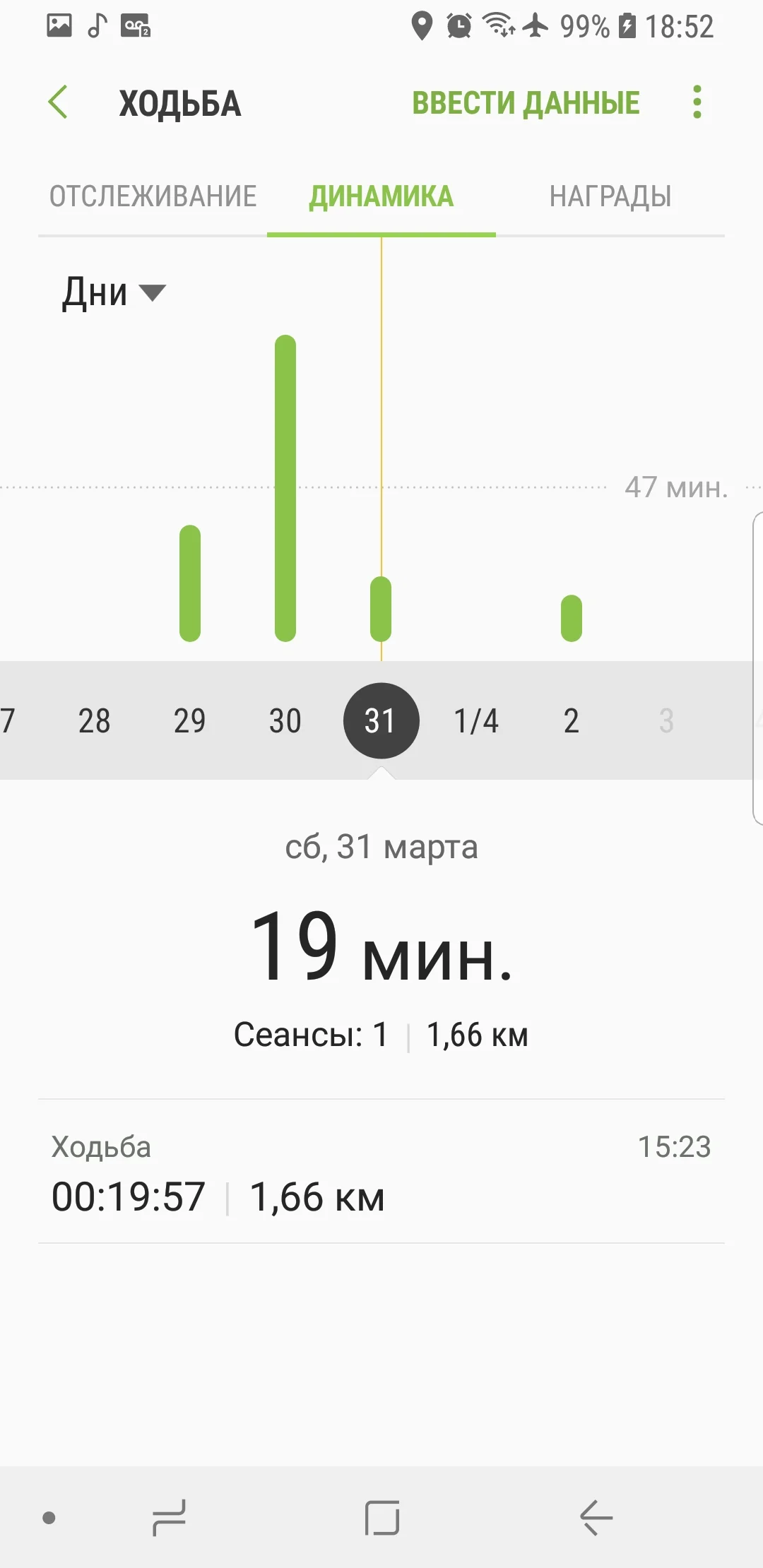Select date 1/4 on the timeline
Screen dimensions: 763x1568
476,721
